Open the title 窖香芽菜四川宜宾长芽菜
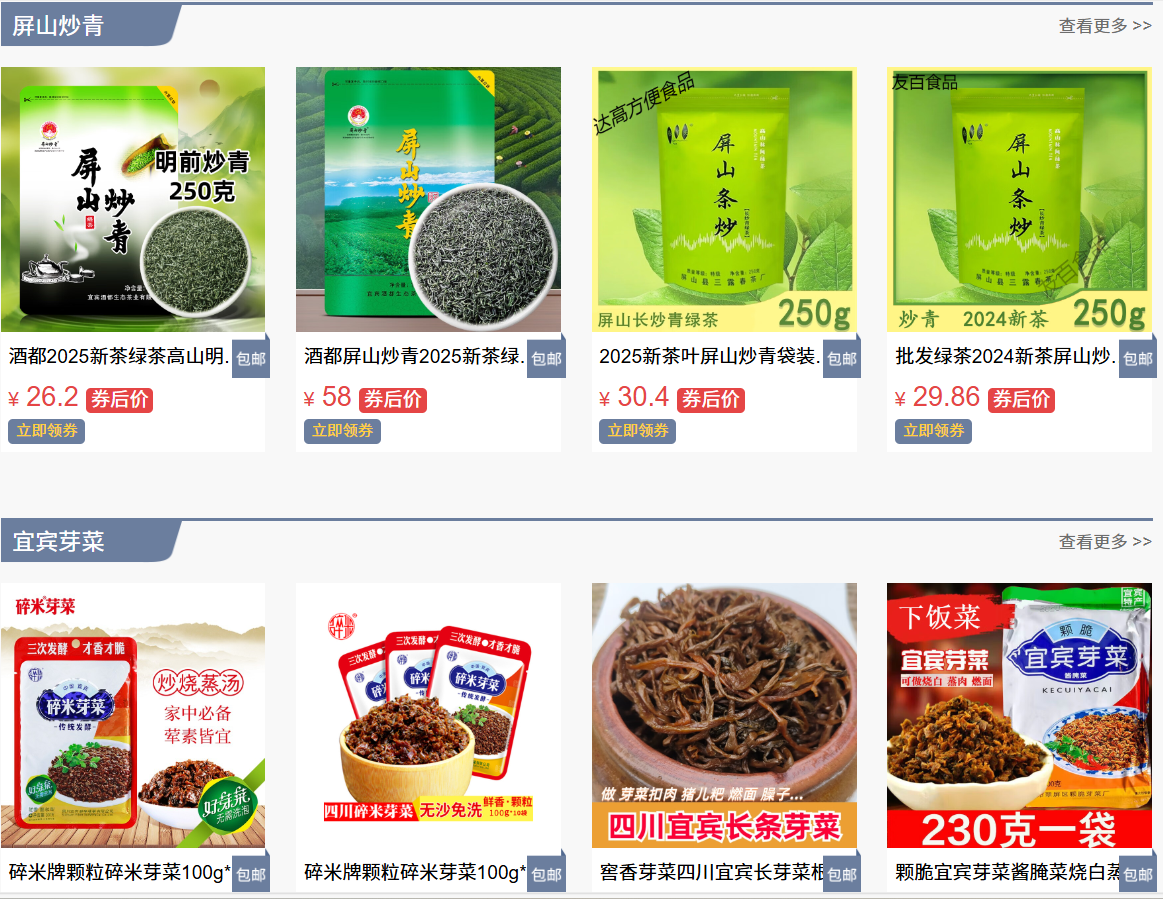 click(709, 873)
